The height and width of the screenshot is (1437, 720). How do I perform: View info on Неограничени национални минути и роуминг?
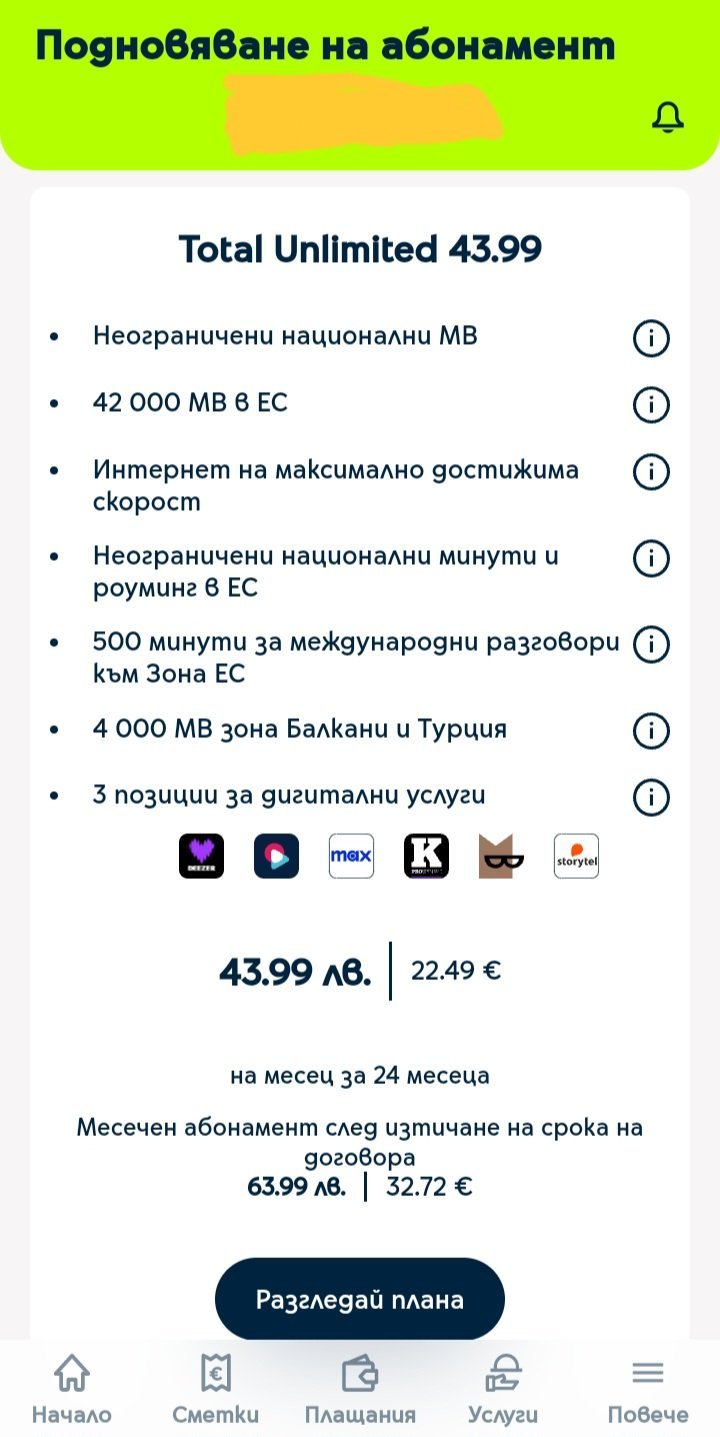651,558
